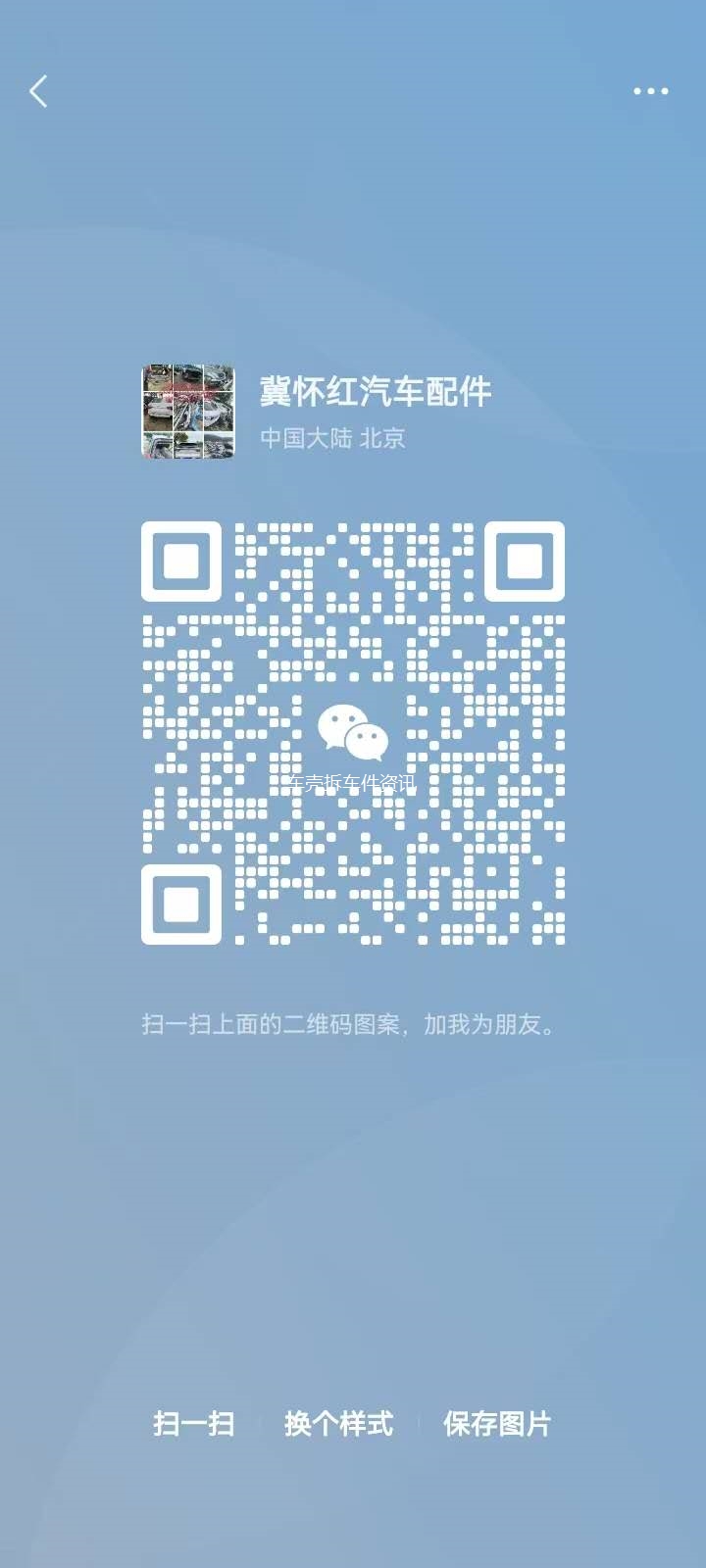Tap 扫一扫 to scan a code
Screen dimensions: 706x1568
click(x=193, y=1423)
